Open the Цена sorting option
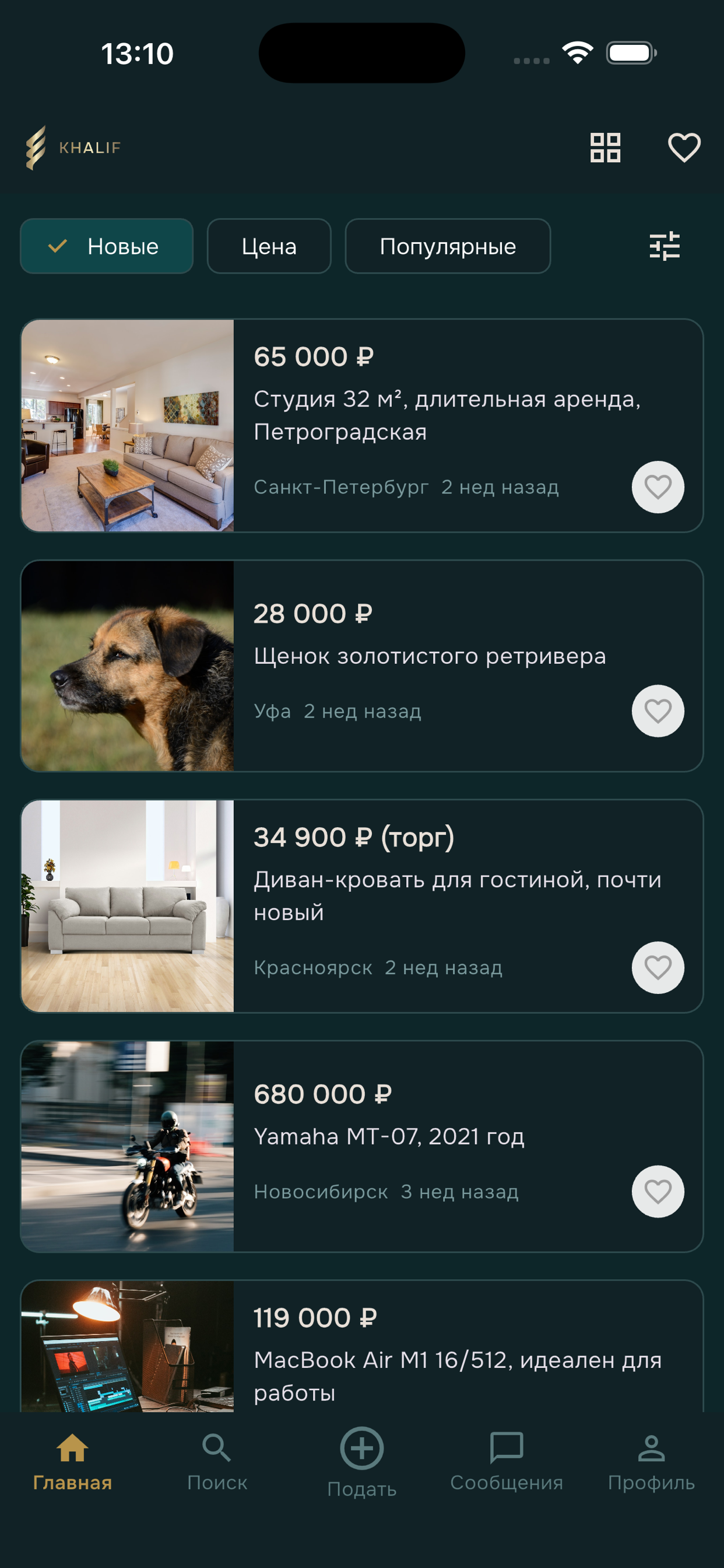The height and width of the screenshot is (1568, 724). point(268,246)
